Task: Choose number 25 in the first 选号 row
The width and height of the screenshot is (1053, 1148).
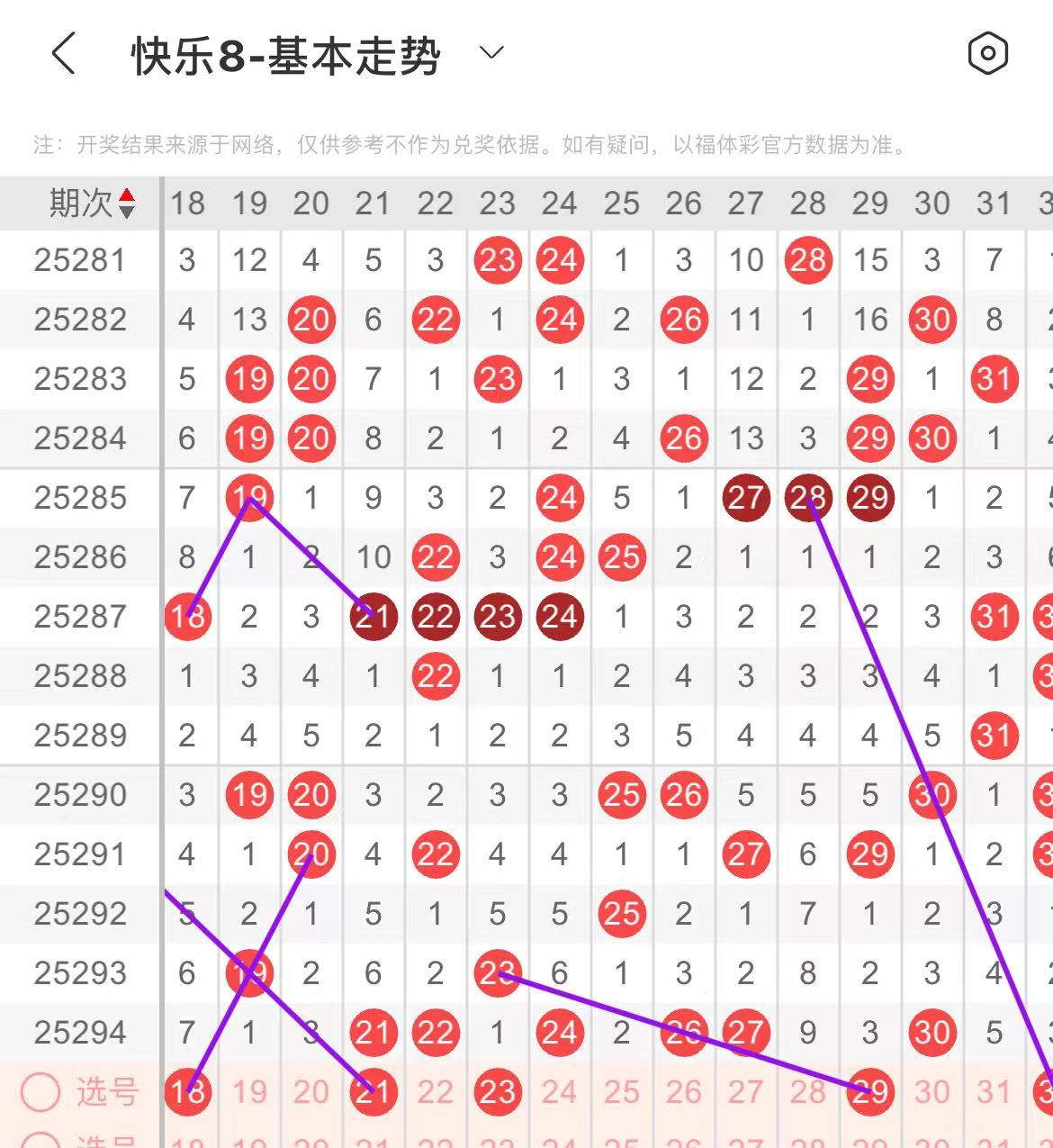Action: click(x=622, y=1092)
